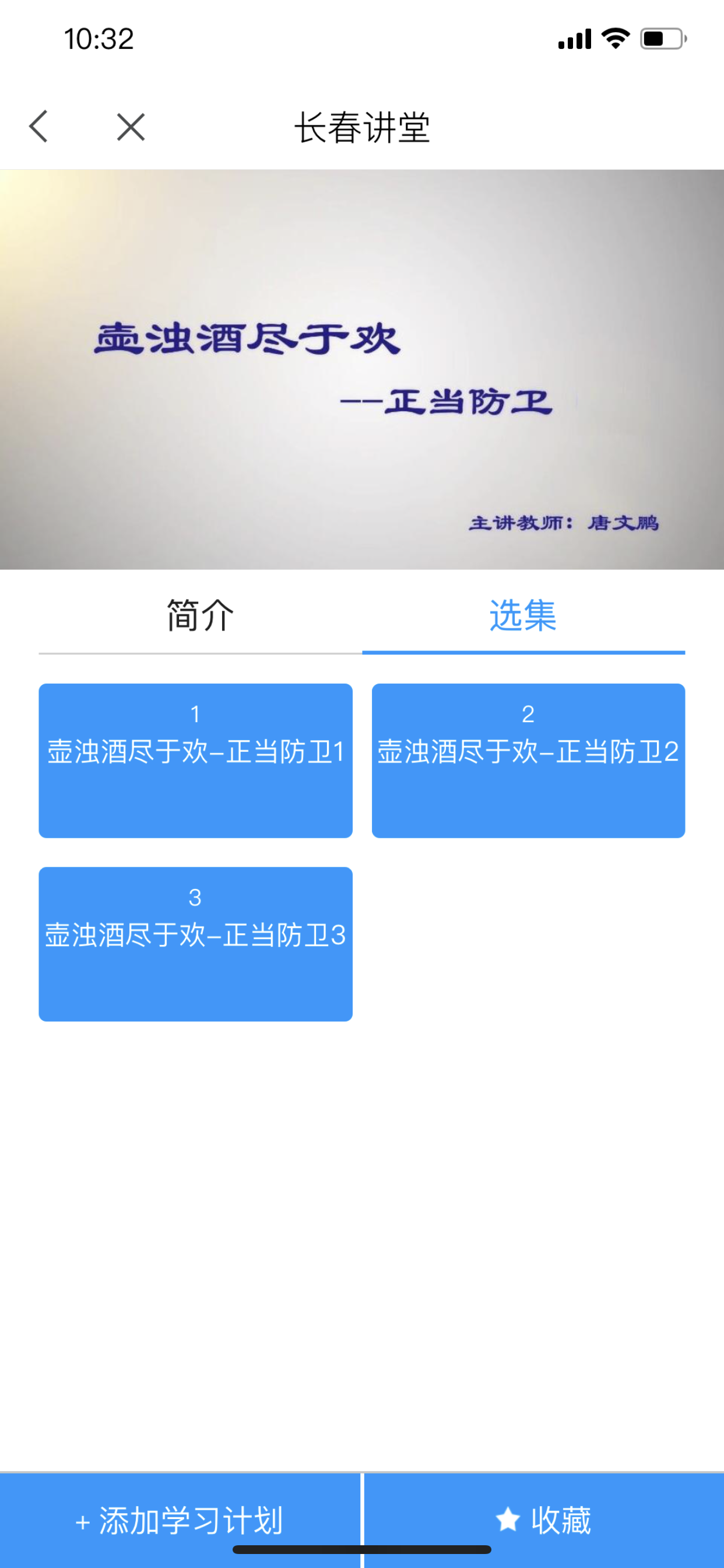Open episode 壶浊酒尽于欢-正当防卫3
The height and width of the screenshot is (1568, 724).
(x=195, y=943)
